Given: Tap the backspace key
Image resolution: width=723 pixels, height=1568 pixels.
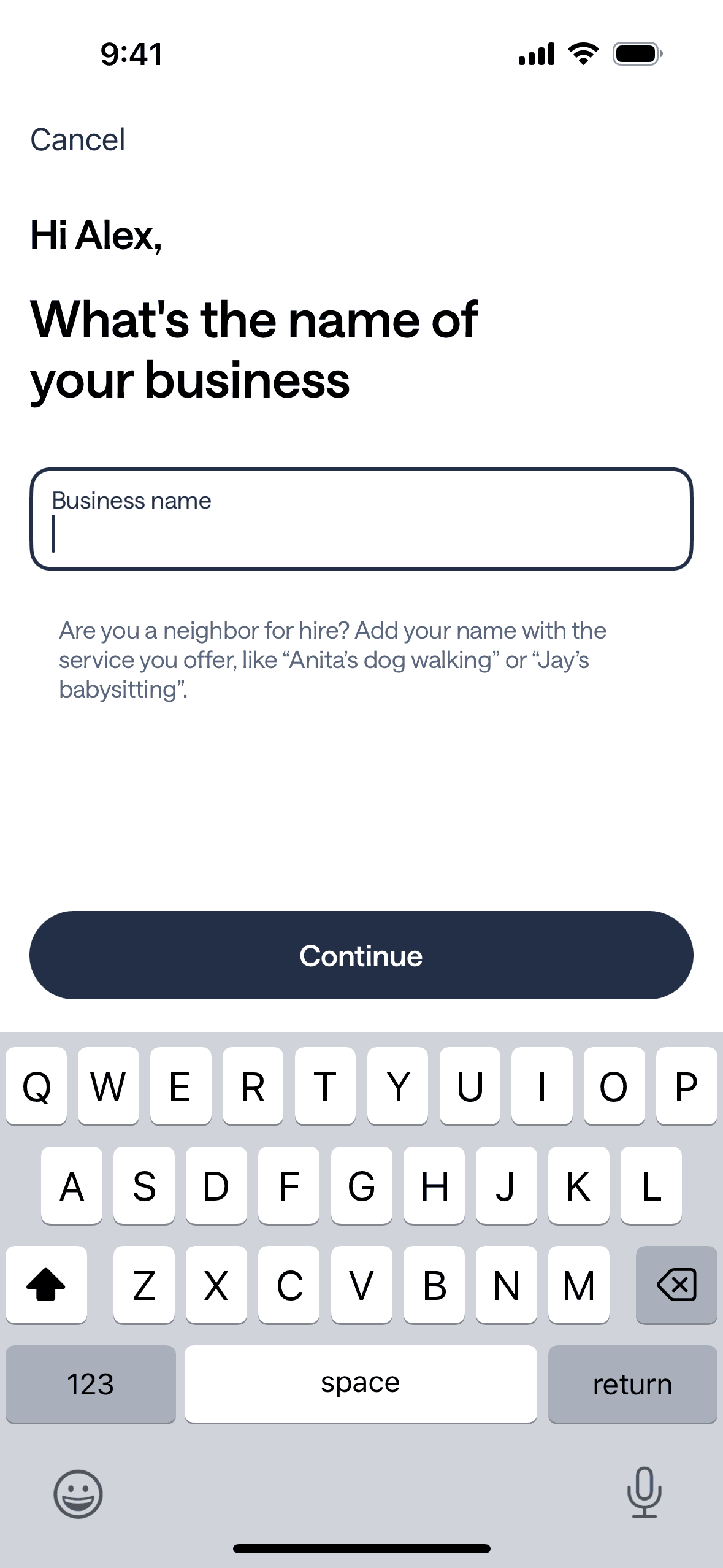Looking at the screenshot, I should pyautogui.click(x=676, y=1285).
